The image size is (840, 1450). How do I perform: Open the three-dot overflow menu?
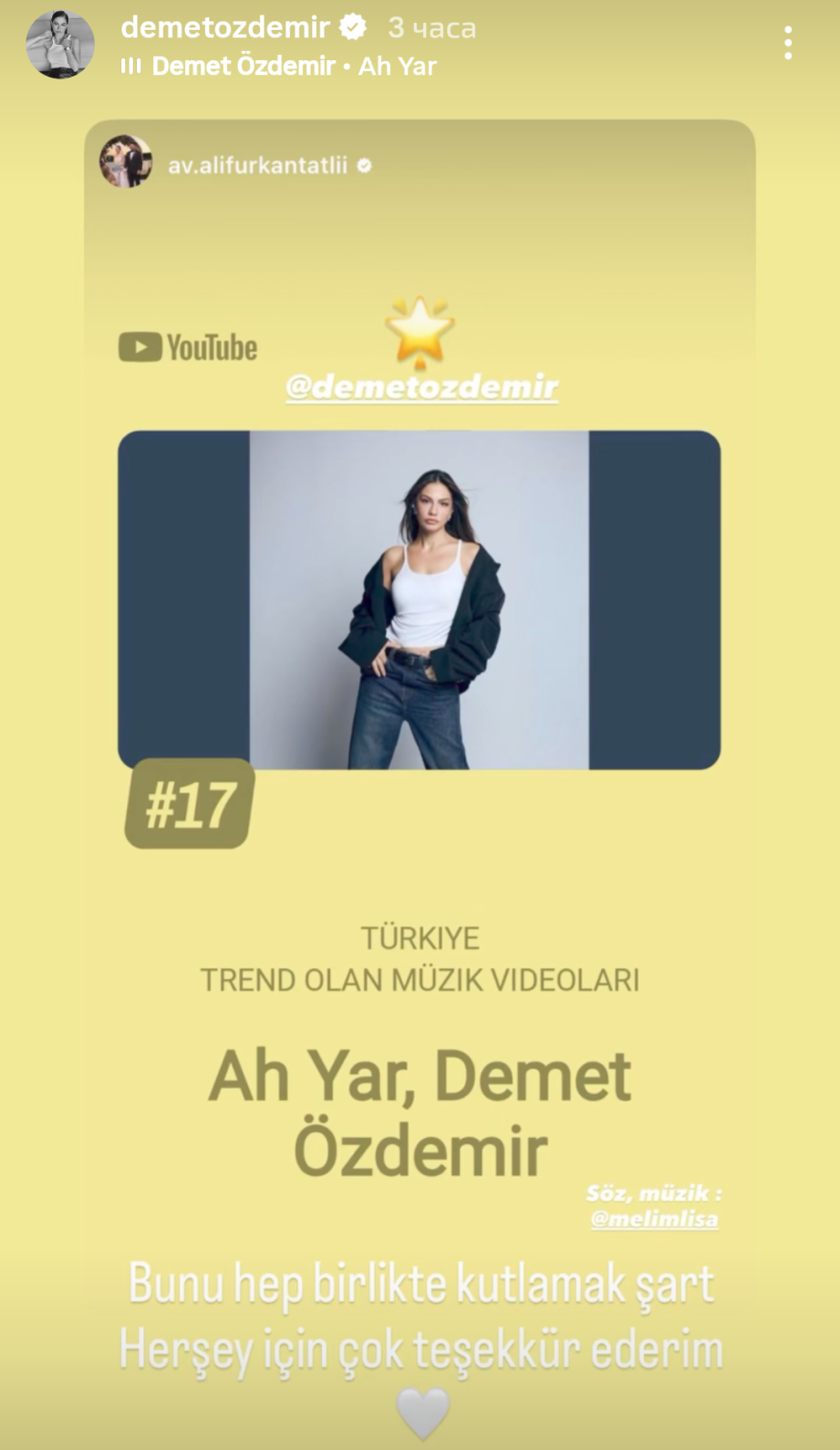pyautogui.click(x=787, y=43)
